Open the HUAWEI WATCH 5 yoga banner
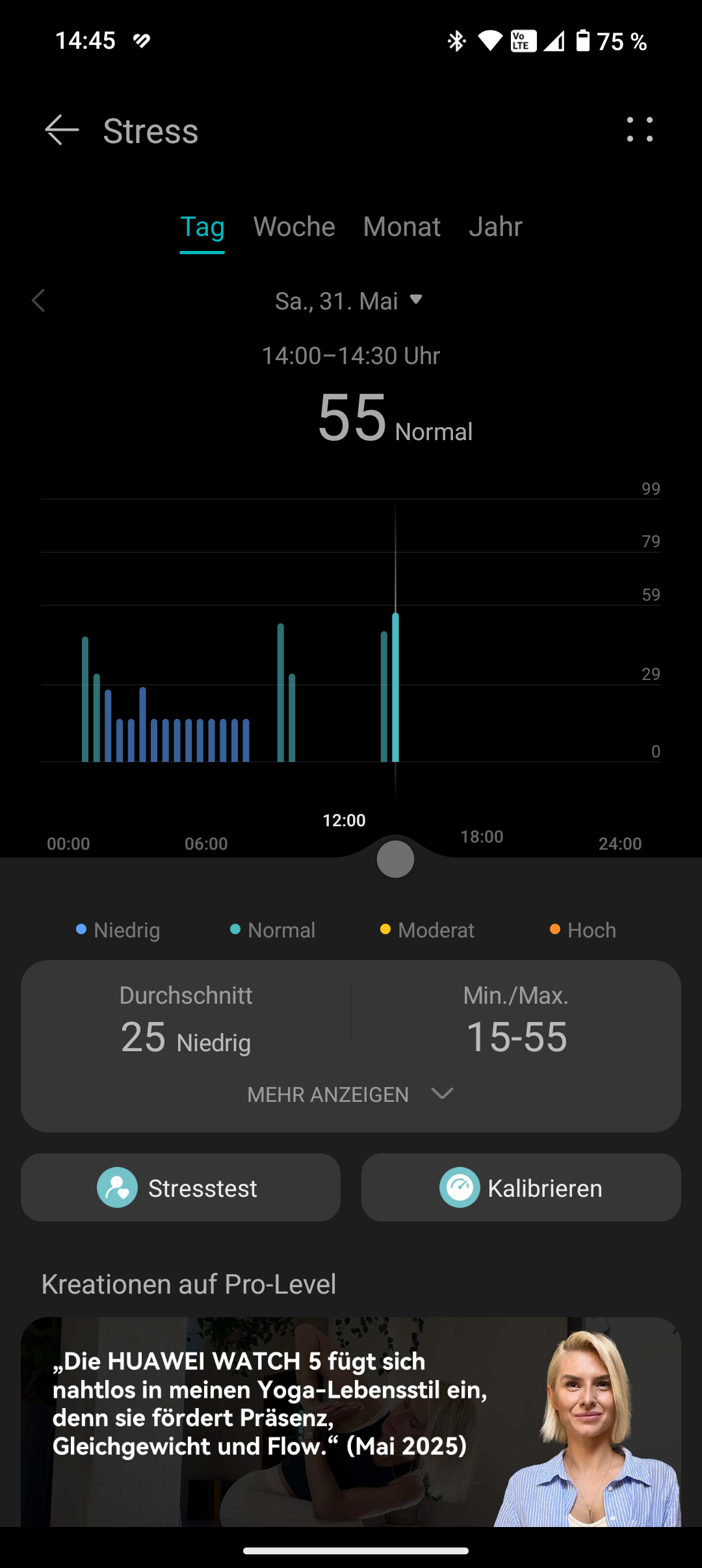Screen dimensions: 702x1568 tap(351, 1422)
